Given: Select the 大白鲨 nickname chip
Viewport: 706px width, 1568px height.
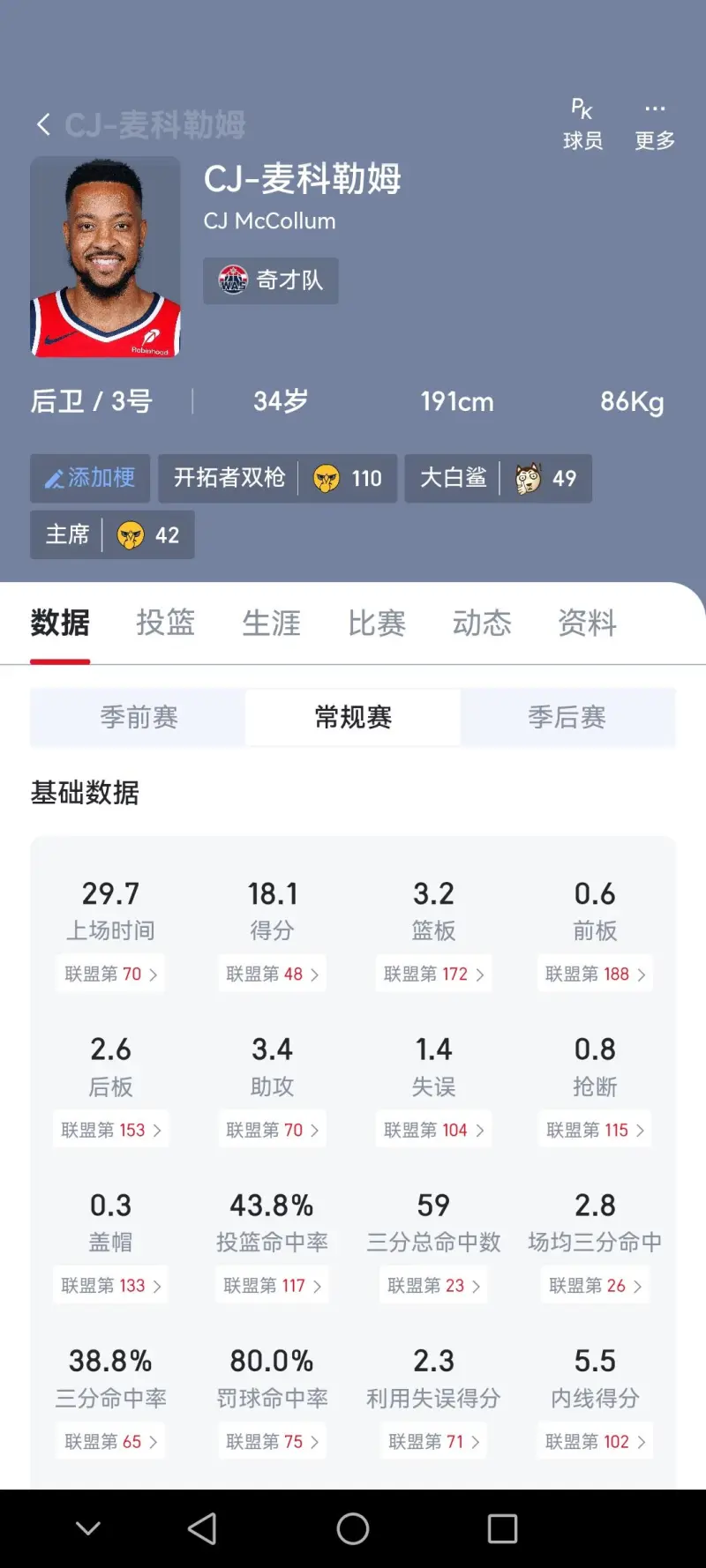Looking at the screenshot, I should click(498, 478).
